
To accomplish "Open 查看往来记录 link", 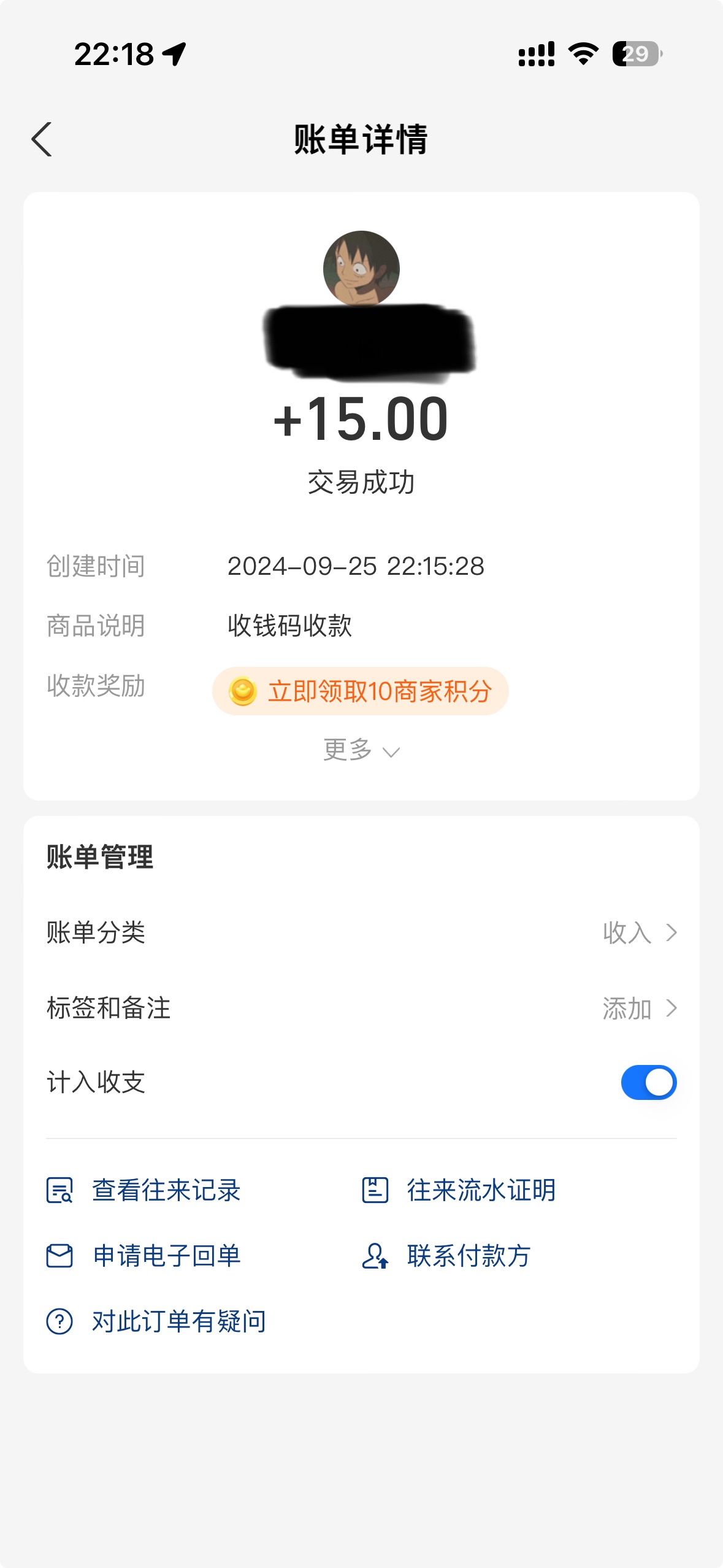I will tap(144, 1190).
